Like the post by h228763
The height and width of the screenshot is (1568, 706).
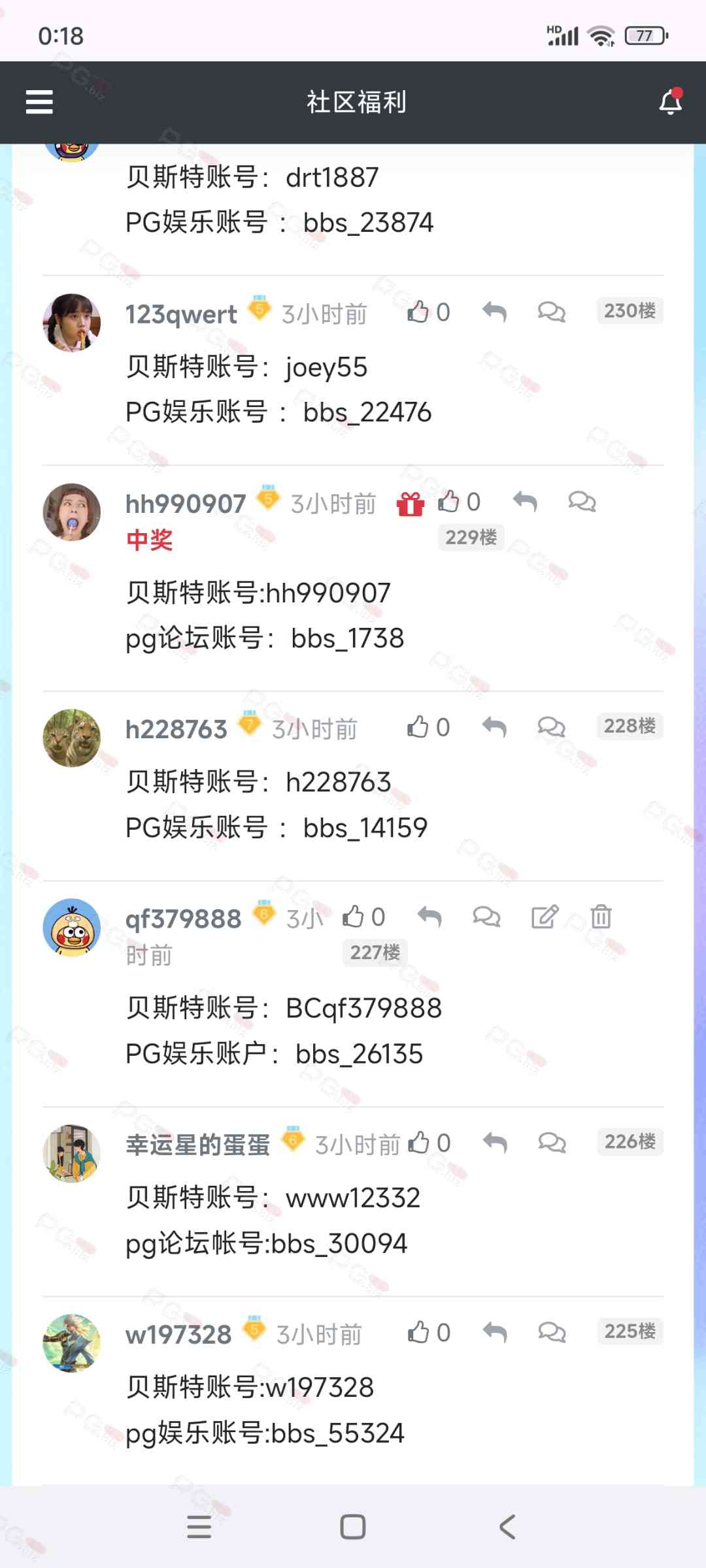(x=418, y=727)
